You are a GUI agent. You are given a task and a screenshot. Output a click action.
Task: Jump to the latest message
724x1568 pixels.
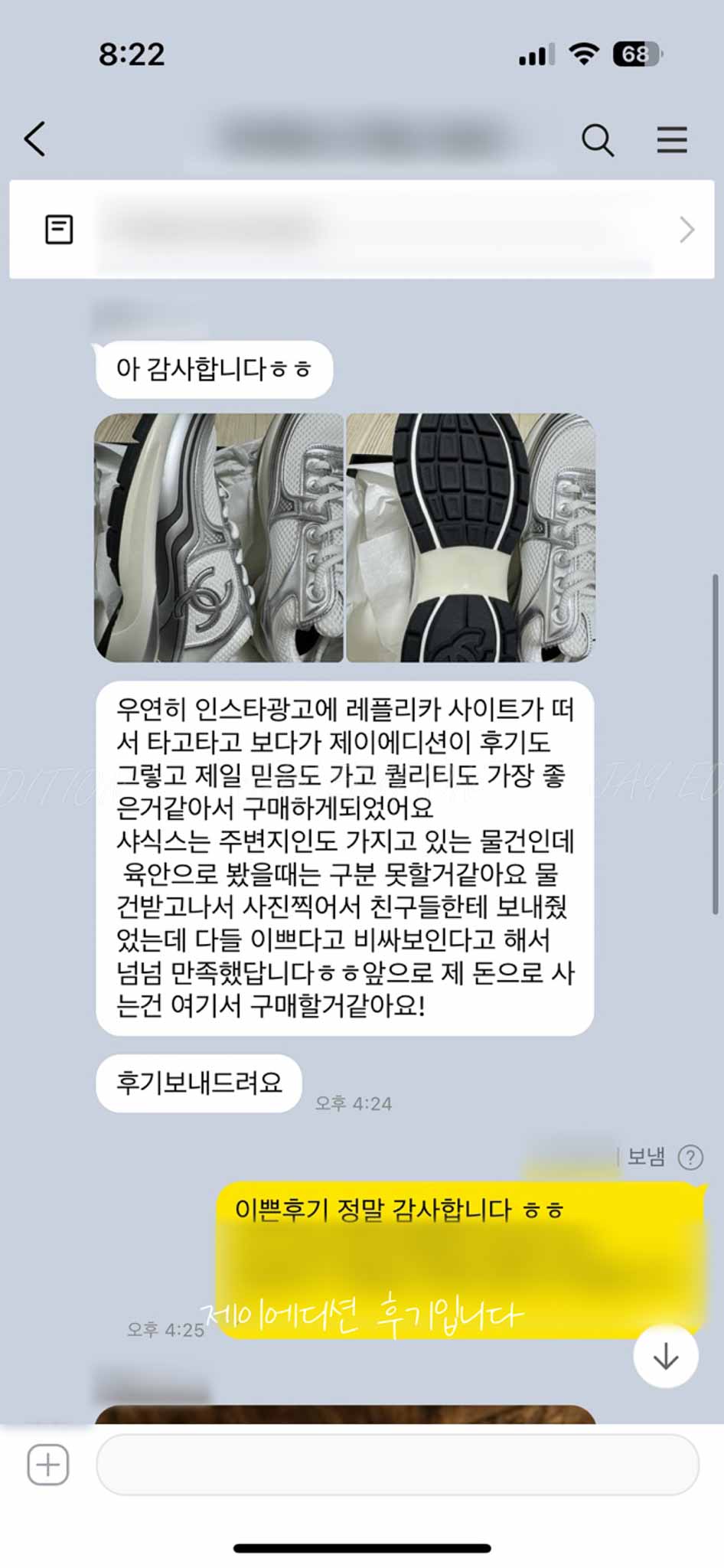click(665, 1356)
